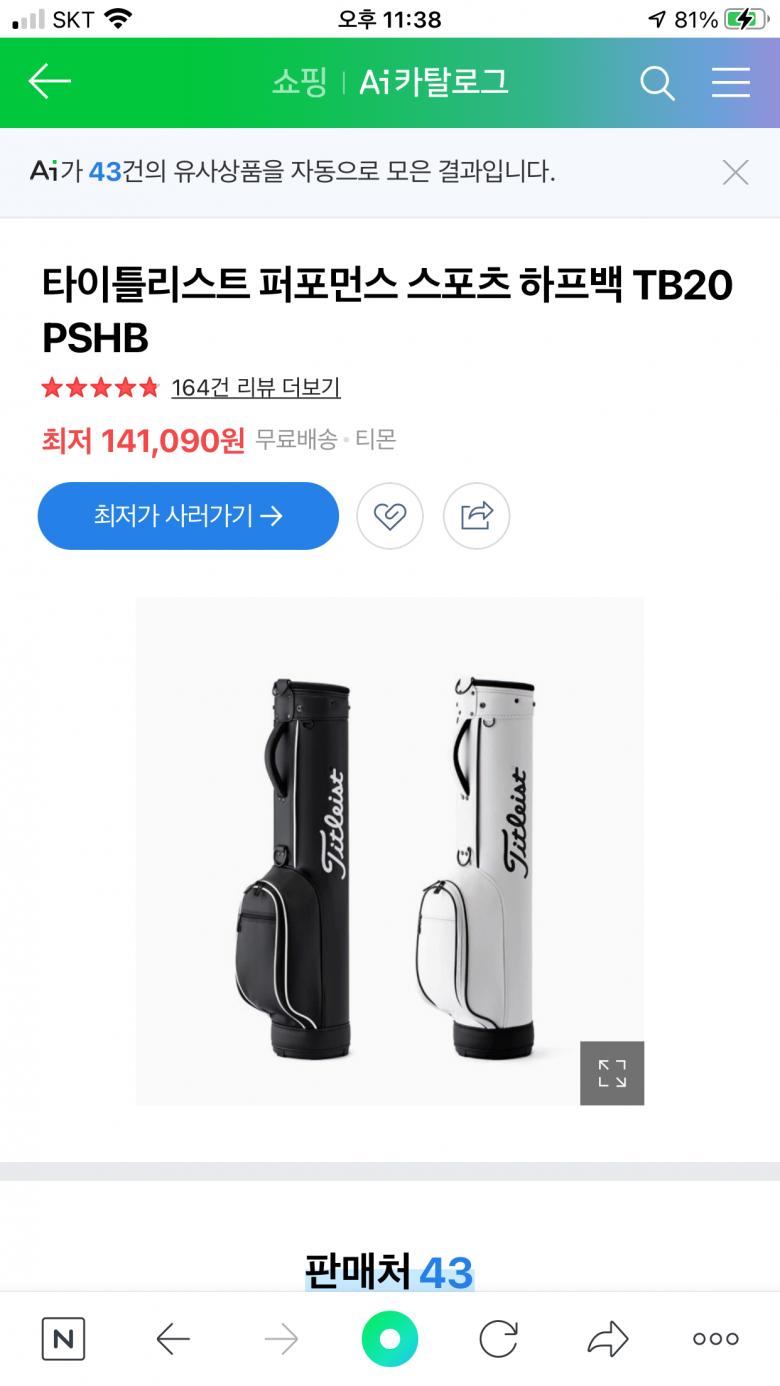Tap the 최저가 사러가기 button
The height and width of the screenshot is (1386, 780).
(188, 516)
